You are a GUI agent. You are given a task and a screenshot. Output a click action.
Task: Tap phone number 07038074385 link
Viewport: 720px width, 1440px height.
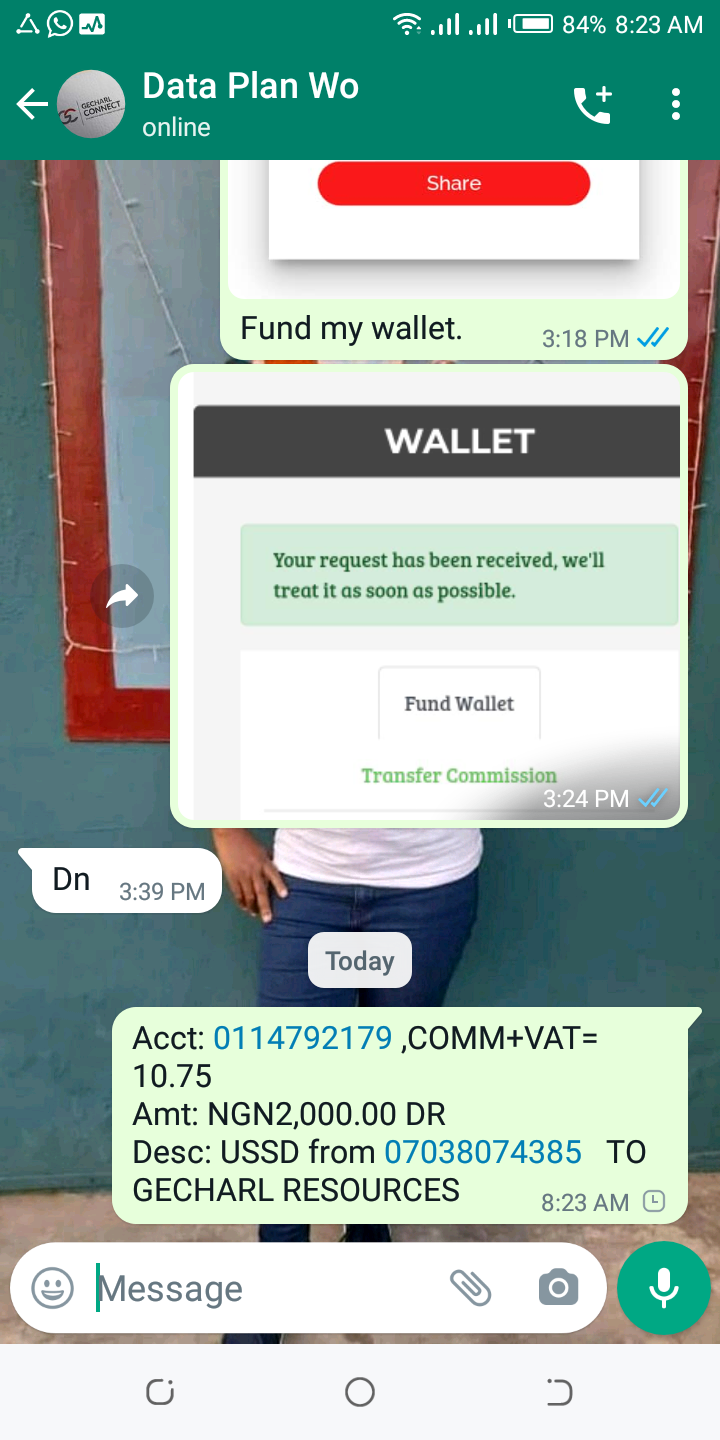pos(483,1153)
